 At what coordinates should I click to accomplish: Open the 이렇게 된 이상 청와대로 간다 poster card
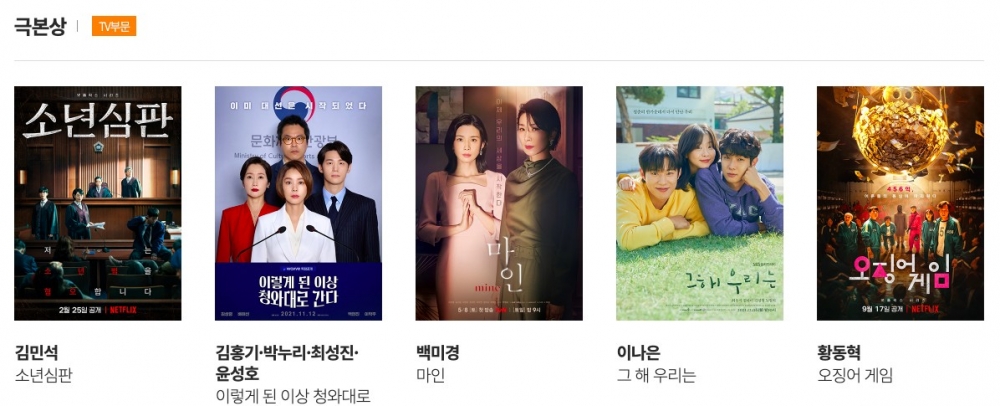[298, 203]
